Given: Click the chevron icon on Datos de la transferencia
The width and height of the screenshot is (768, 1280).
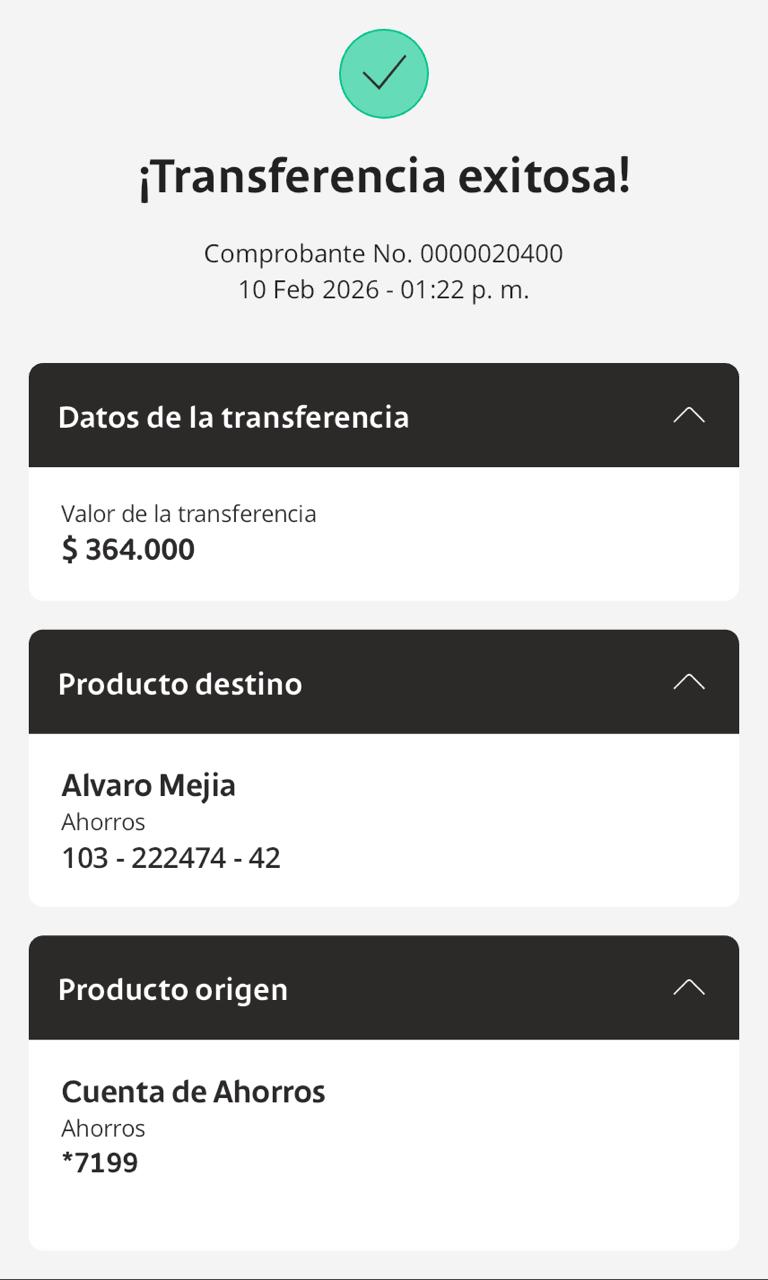Looking at the screenshot, I should (x=688, y=415).
